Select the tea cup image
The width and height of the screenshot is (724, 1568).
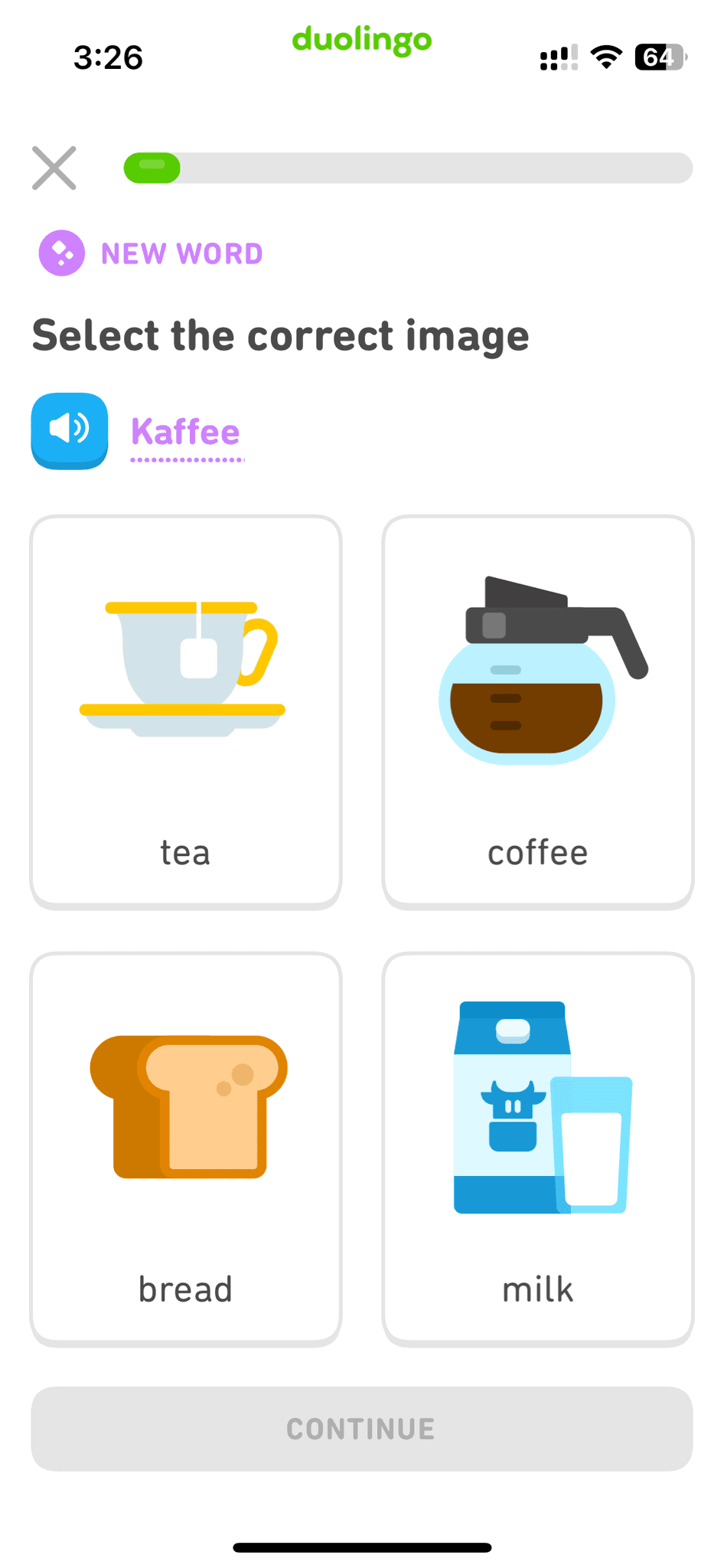pos(184,662)
